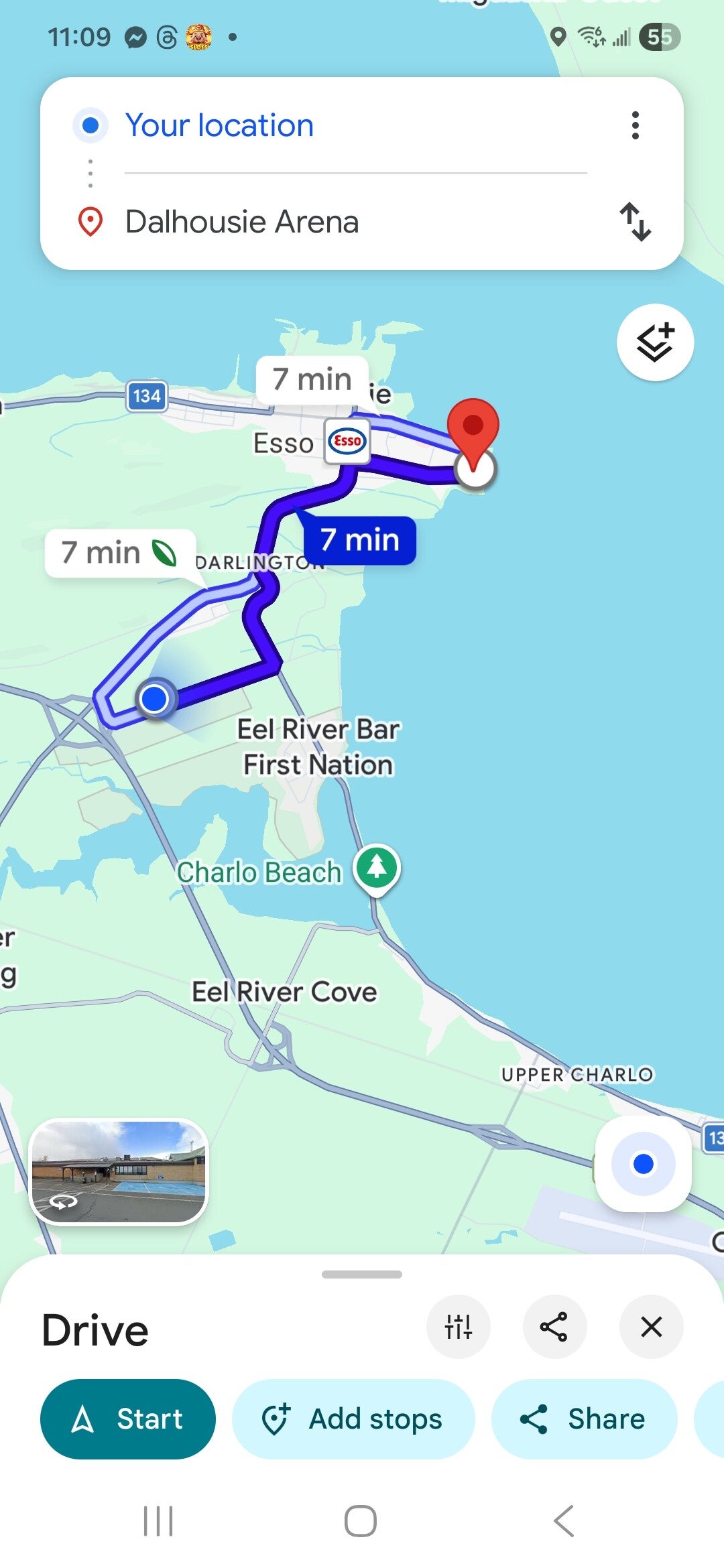Viewport: 724px width, 1568px height.
Task: Tap the Esso gas station marker
Action: tap(347, 441)
